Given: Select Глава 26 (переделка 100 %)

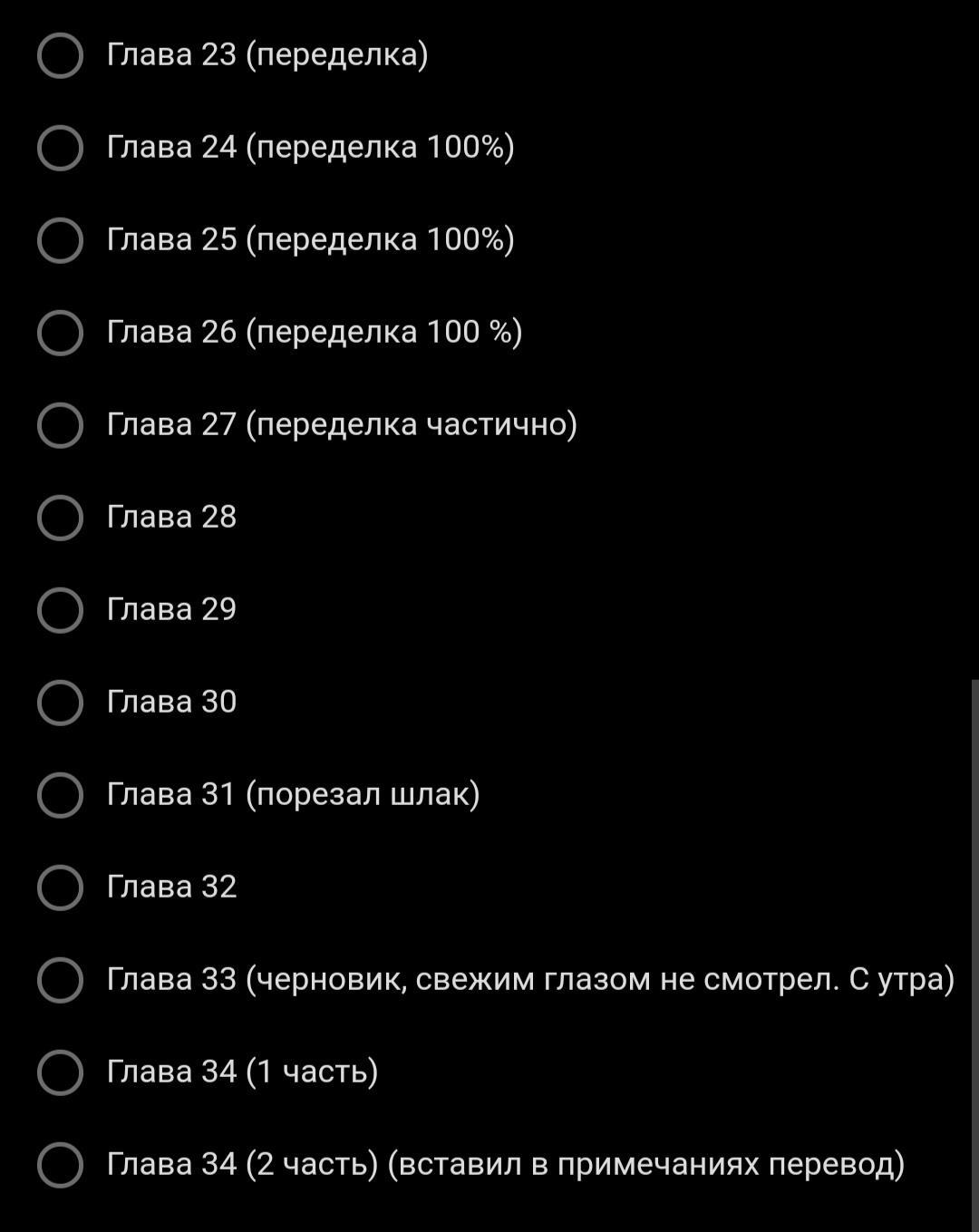Looking at the screenshot, I should [60, 333].
